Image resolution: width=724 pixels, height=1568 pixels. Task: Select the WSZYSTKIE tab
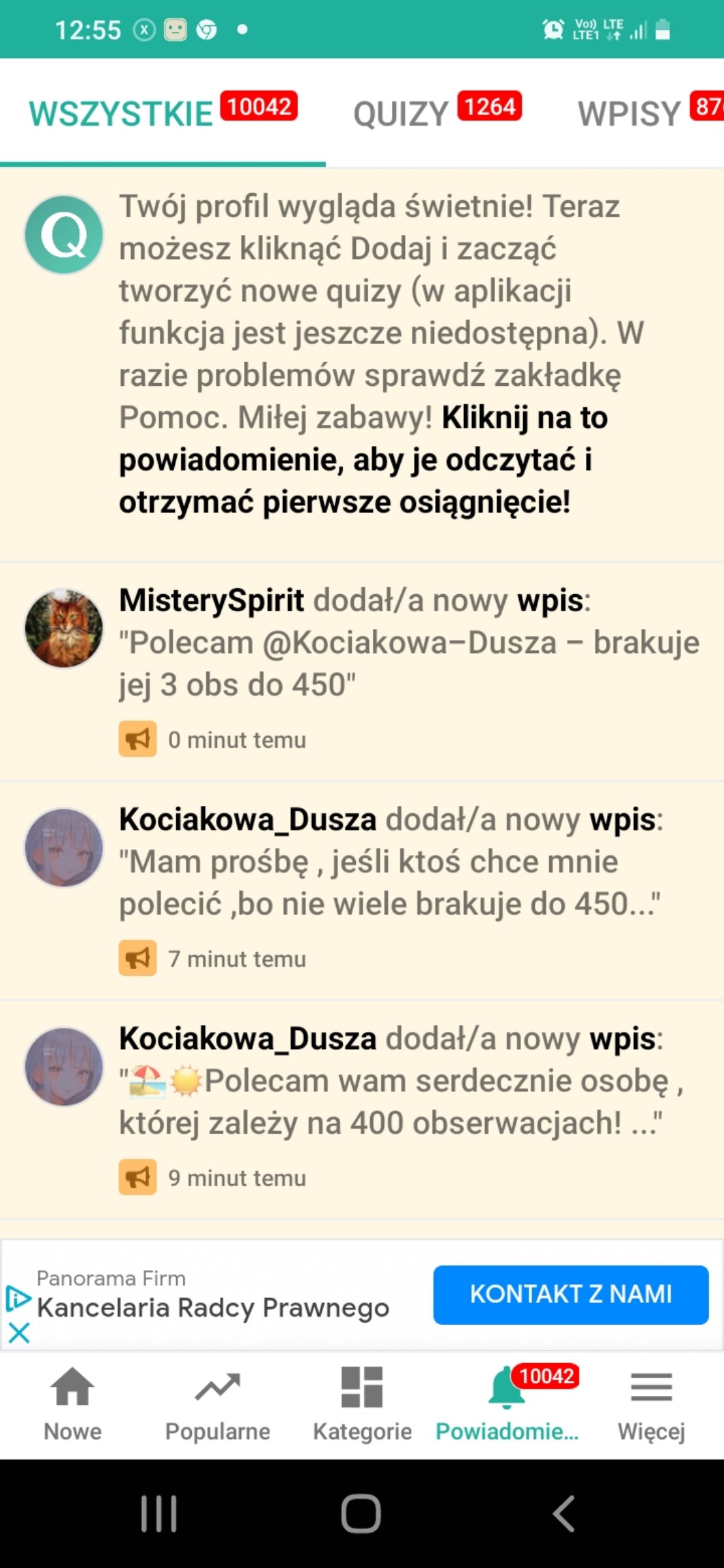[x=122, y=113]
